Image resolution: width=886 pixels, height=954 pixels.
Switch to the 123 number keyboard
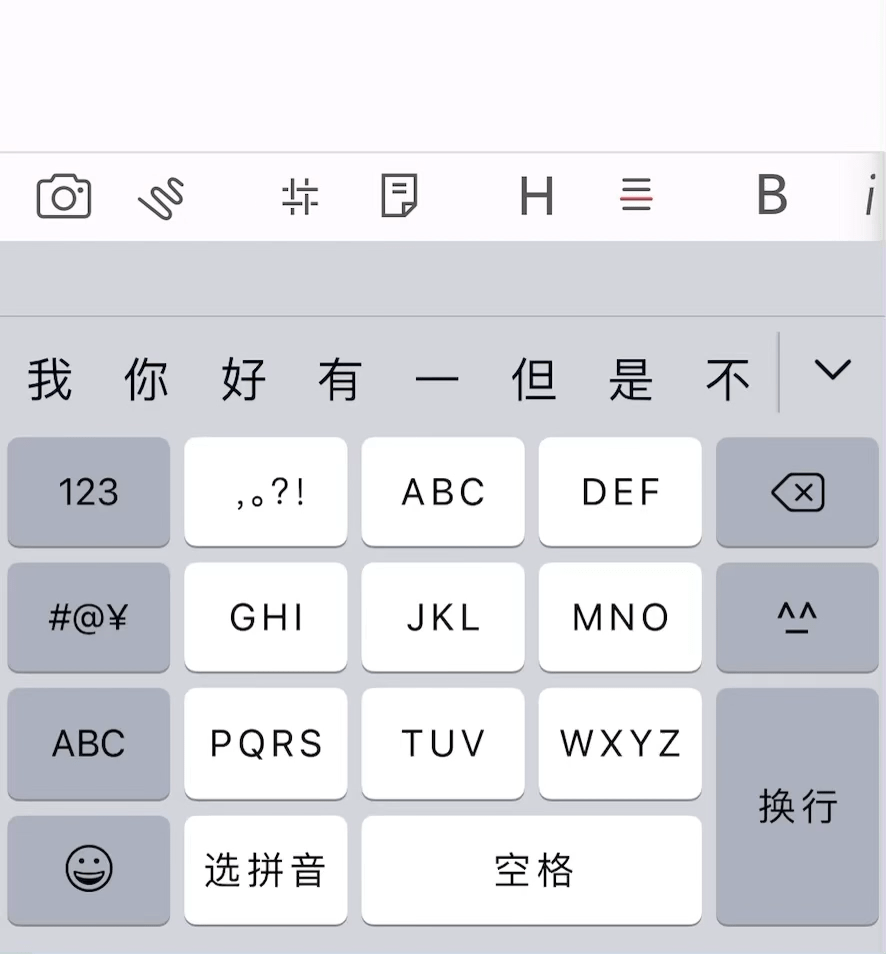coord(88,493)
